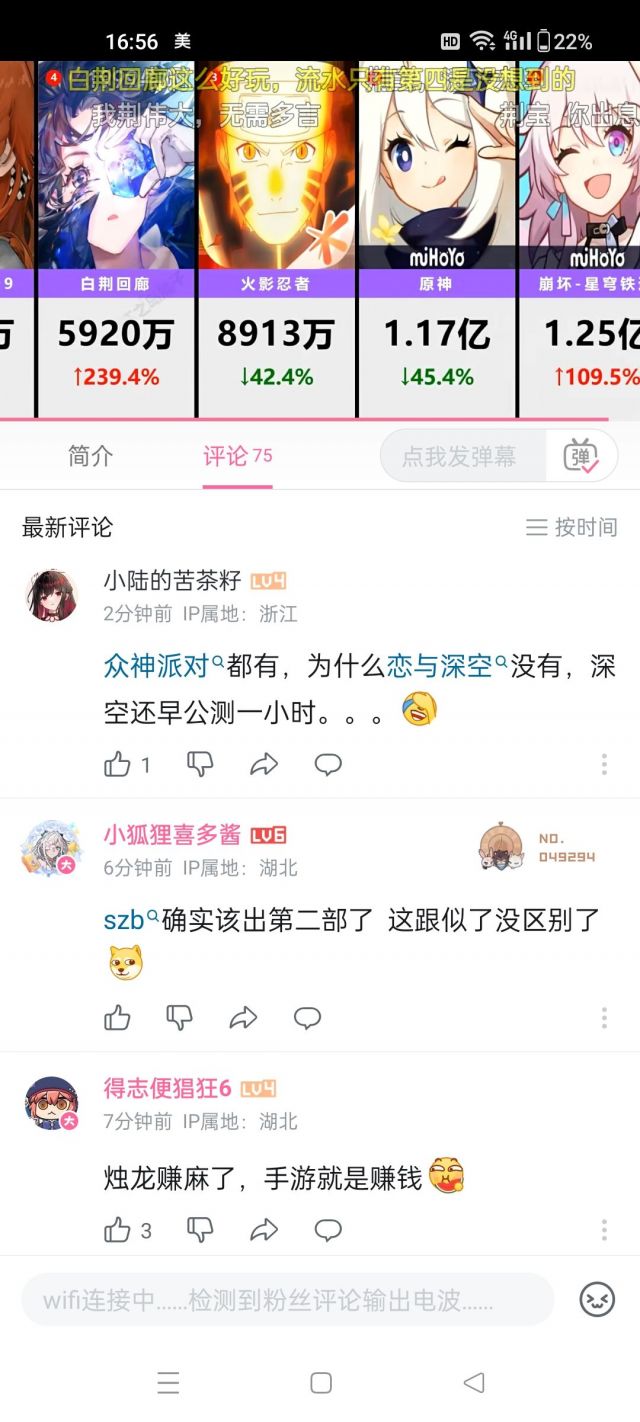Write a comment in the bottom input box
640x1422 pixels.
tap(288, 1300)
